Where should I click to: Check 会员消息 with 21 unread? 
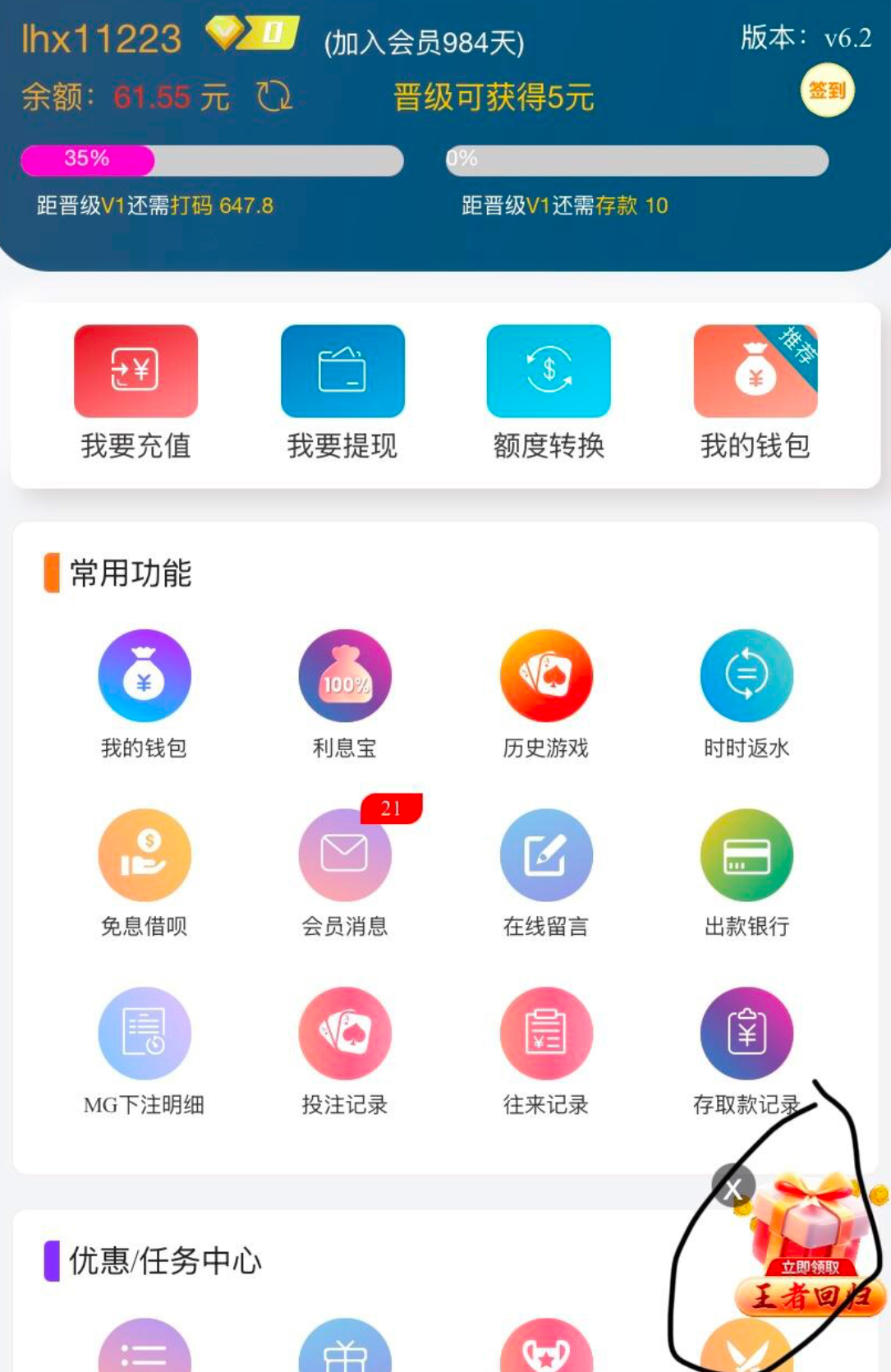coord(345,855)
